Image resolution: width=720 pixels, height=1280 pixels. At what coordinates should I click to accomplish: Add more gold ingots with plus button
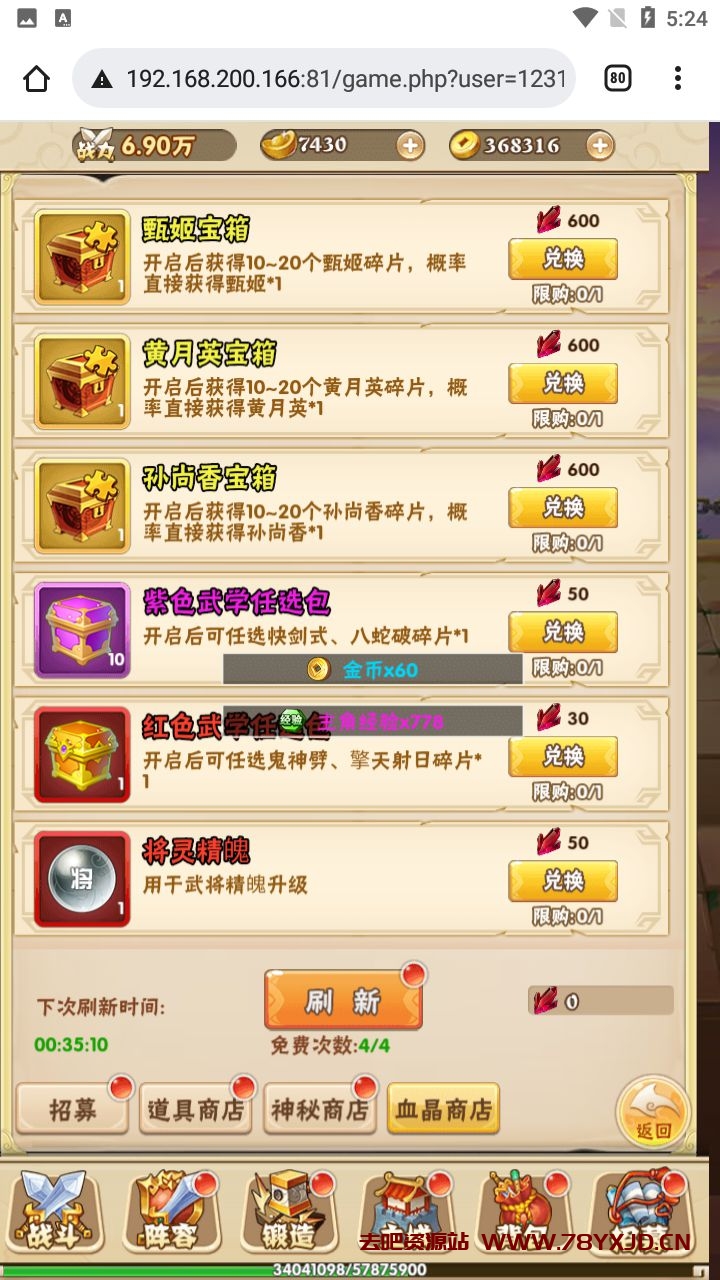point(410,146)
